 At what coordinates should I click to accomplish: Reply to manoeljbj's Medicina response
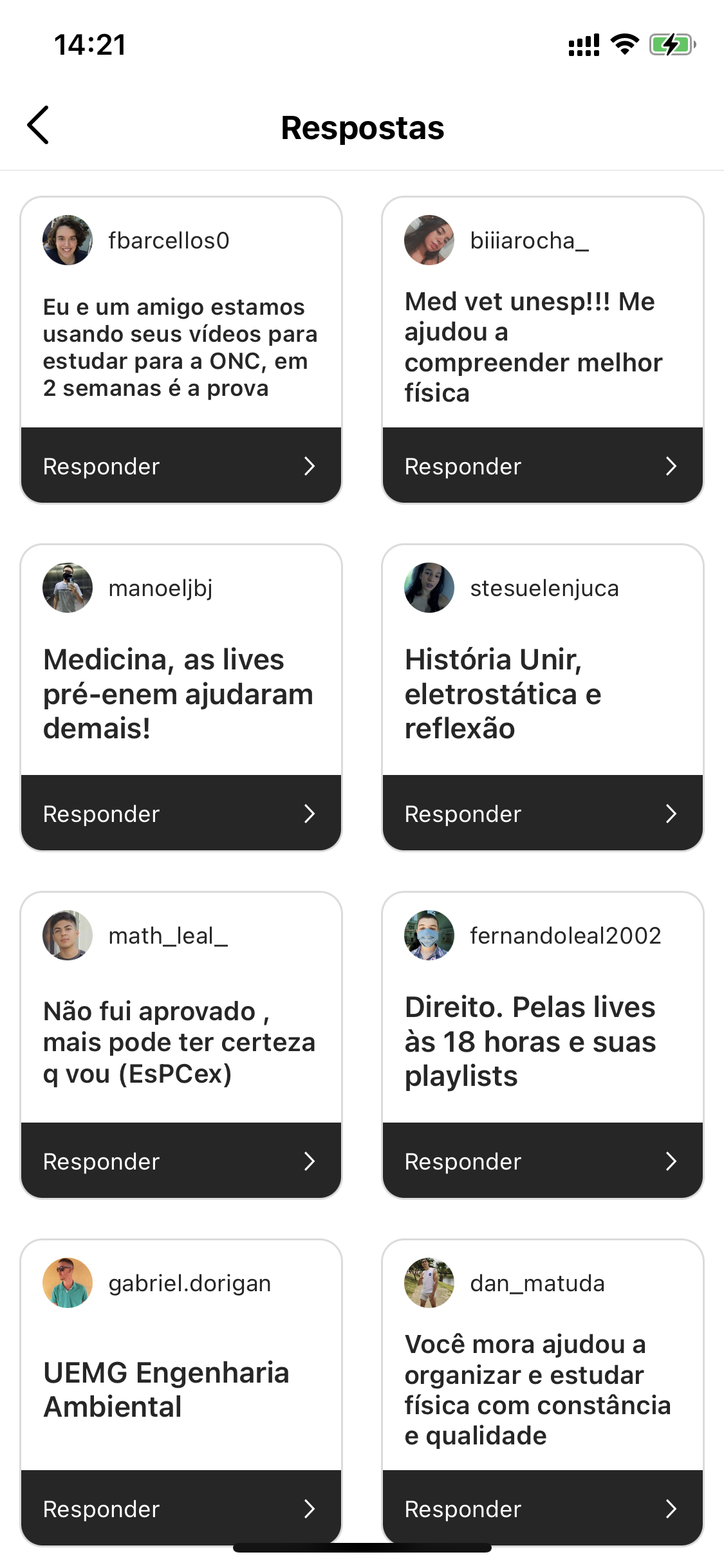click(x=181, y=813)
